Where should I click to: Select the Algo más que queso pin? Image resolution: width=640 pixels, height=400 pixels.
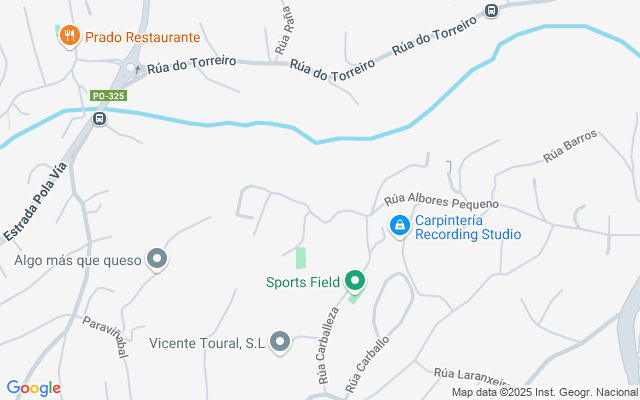click(x=157, y=261)
